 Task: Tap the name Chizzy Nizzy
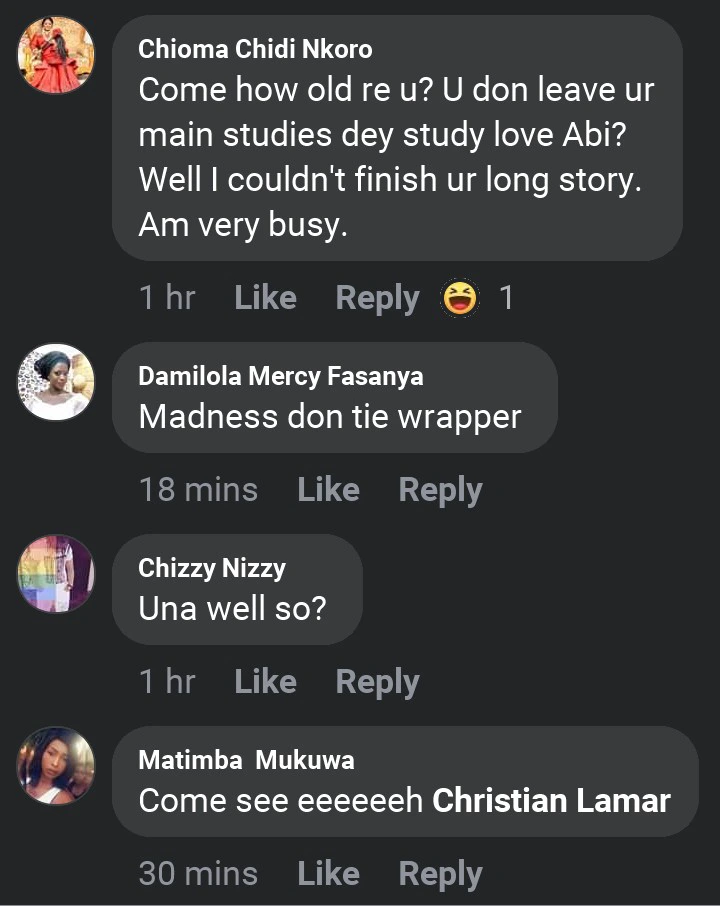212,569
